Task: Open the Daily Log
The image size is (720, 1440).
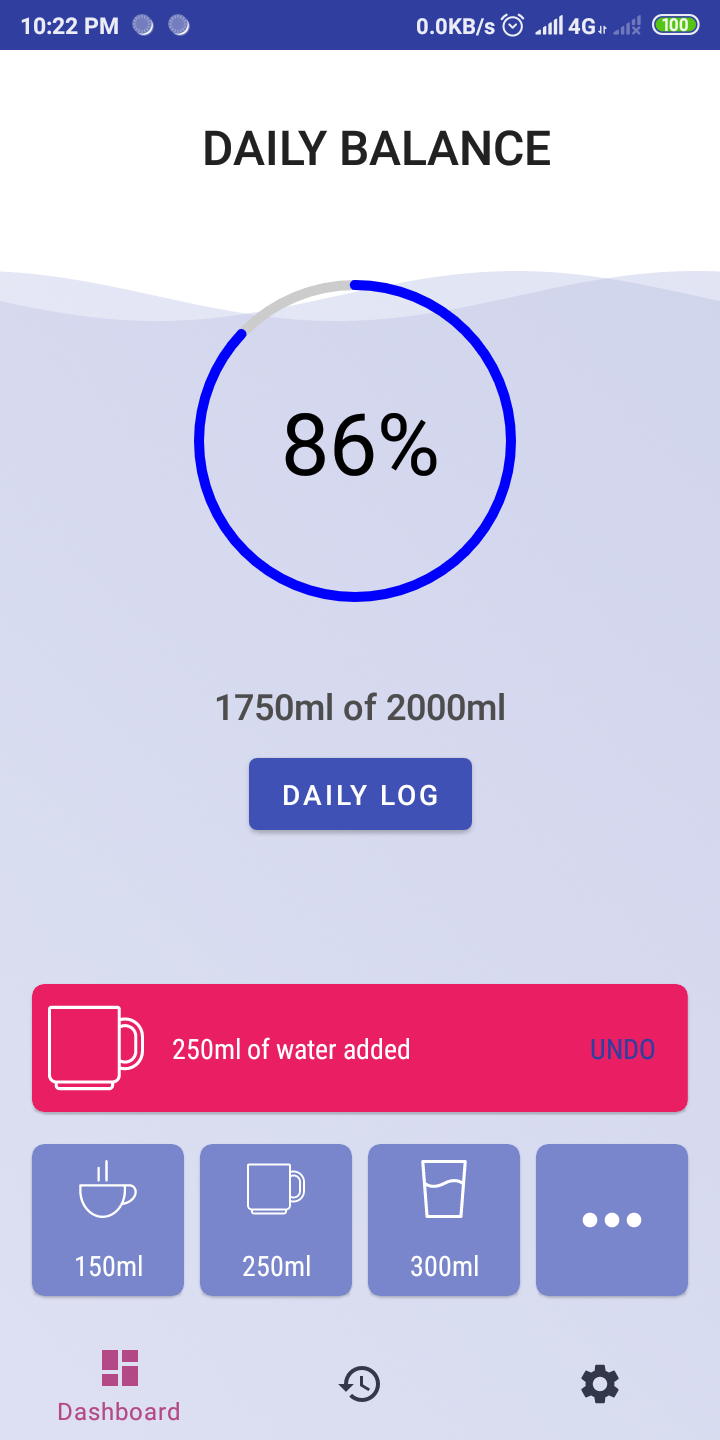Action: click(x=360, y=794)
